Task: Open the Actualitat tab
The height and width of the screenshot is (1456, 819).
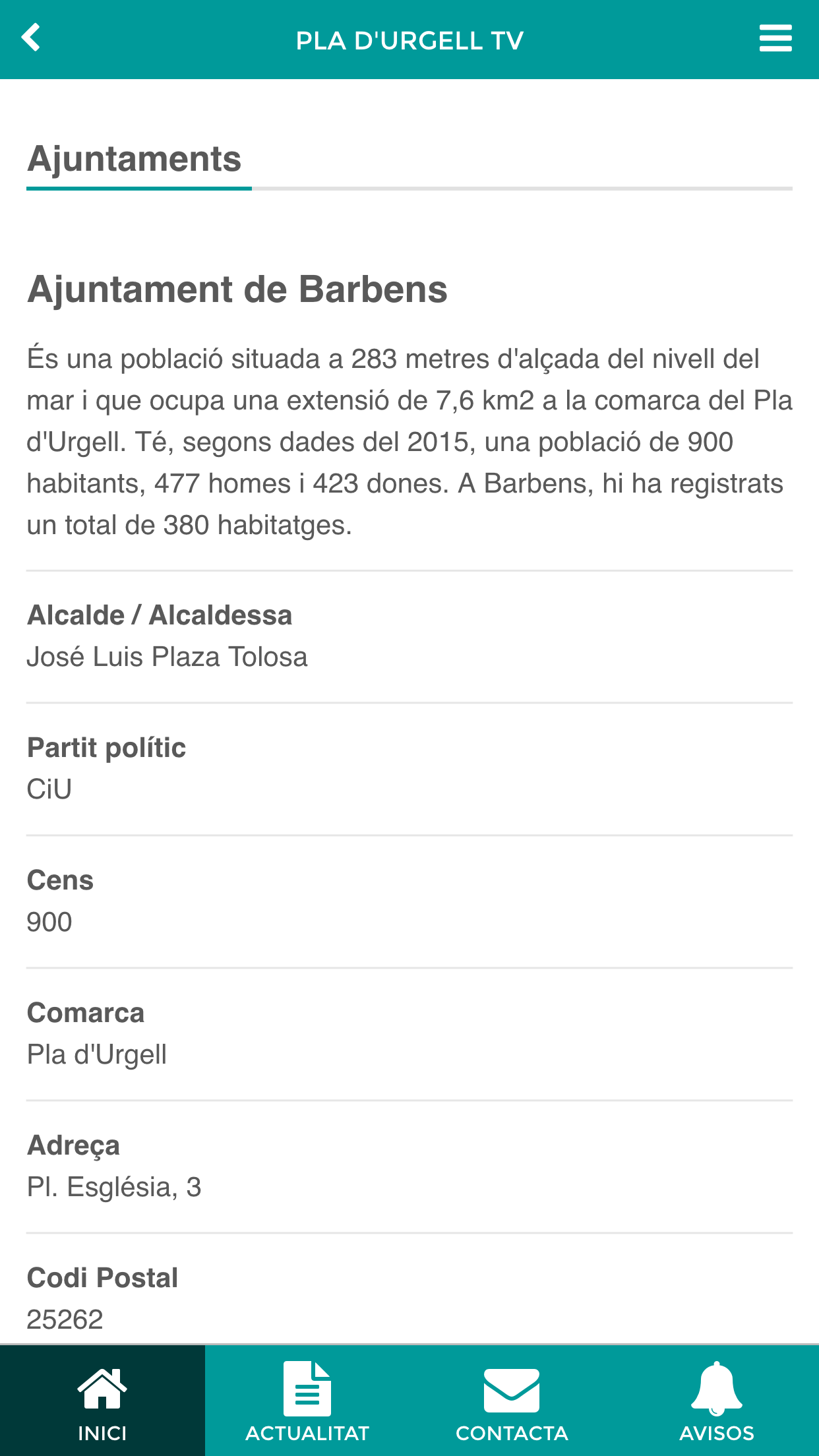Action: click(x=307, y=1401)
